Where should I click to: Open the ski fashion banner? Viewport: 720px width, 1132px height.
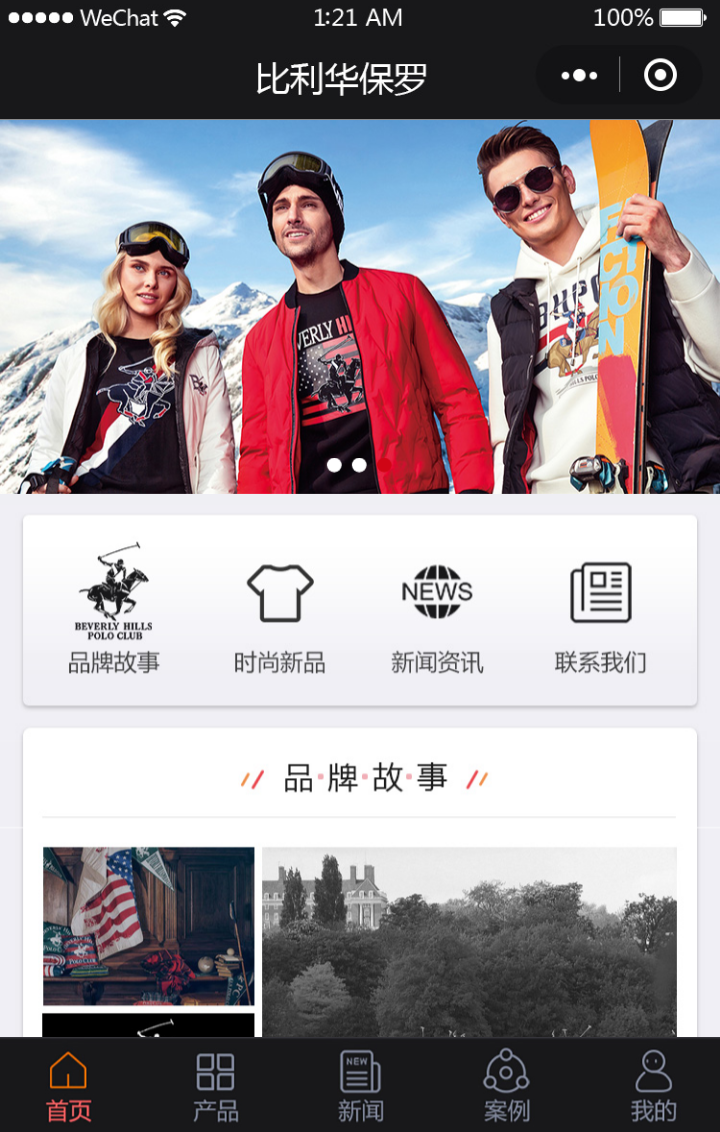pos(360,306)
